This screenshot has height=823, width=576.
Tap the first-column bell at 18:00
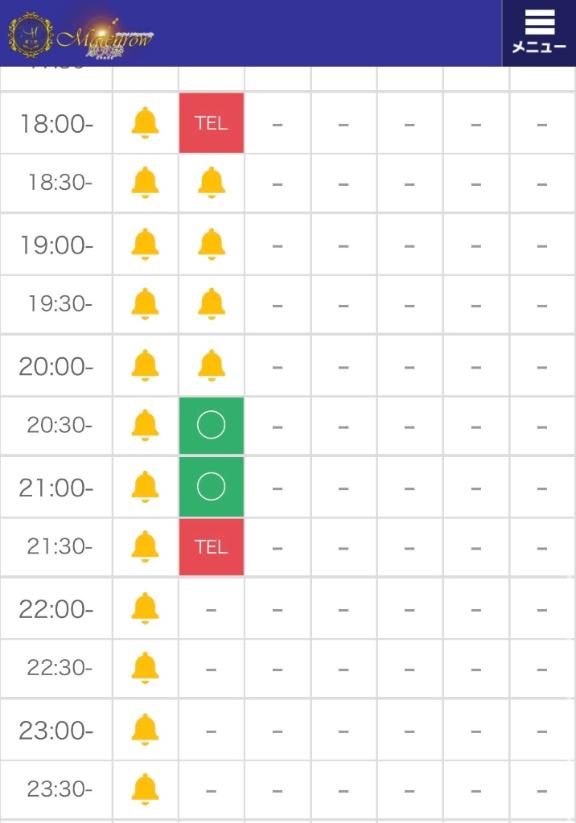coord(145,123)
